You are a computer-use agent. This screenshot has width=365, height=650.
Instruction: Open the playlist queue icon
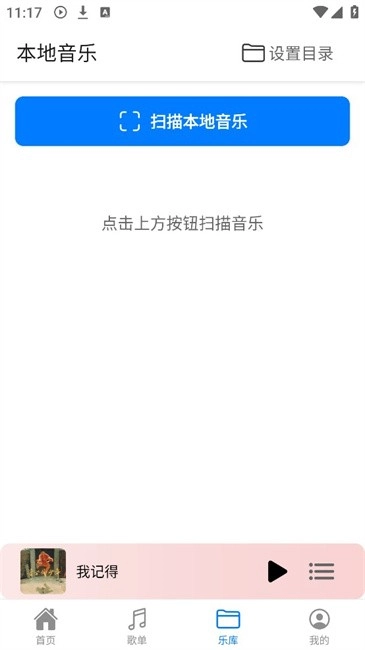point(321,571)
